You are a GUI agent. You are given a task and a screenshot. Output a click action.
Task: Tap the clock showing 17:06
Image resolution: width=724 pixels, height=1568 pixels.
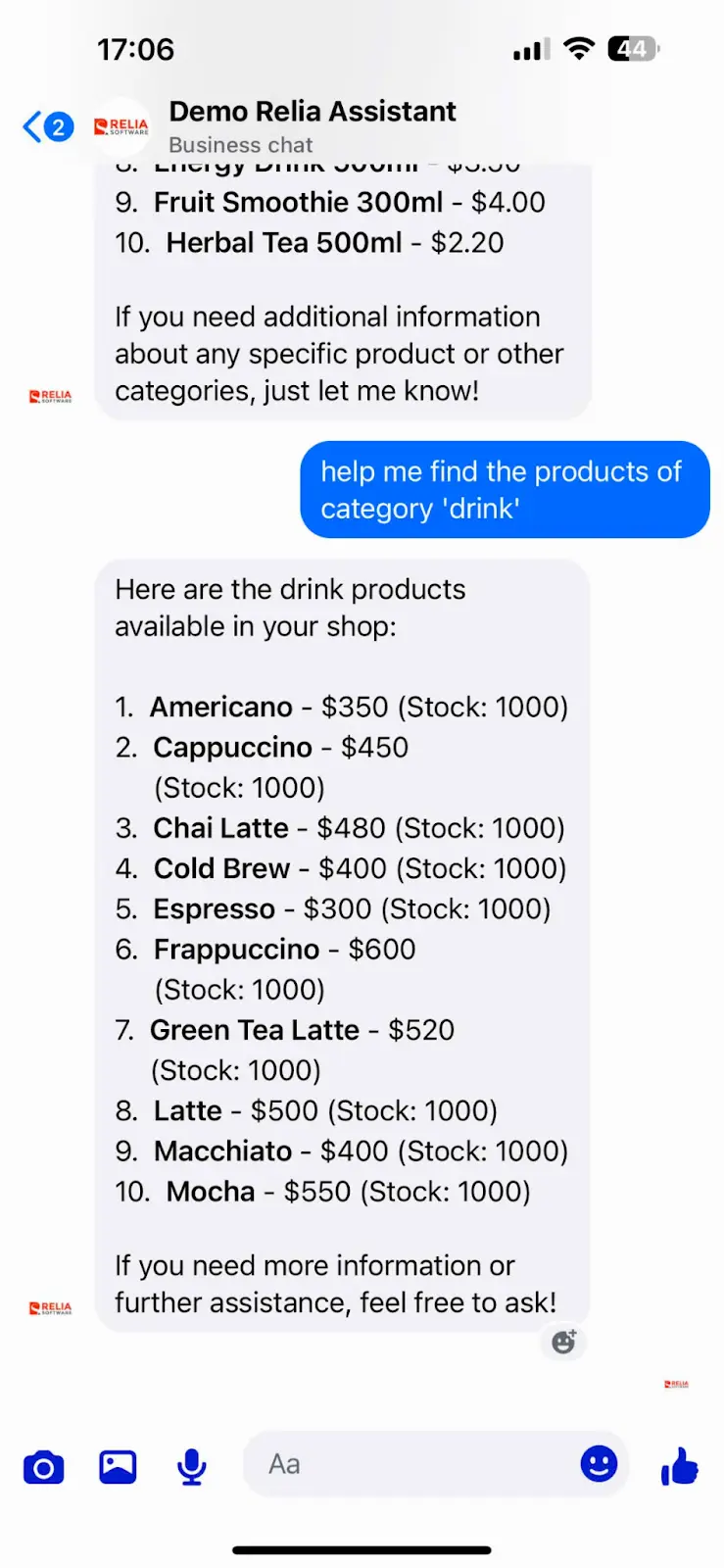pos(136,48)
